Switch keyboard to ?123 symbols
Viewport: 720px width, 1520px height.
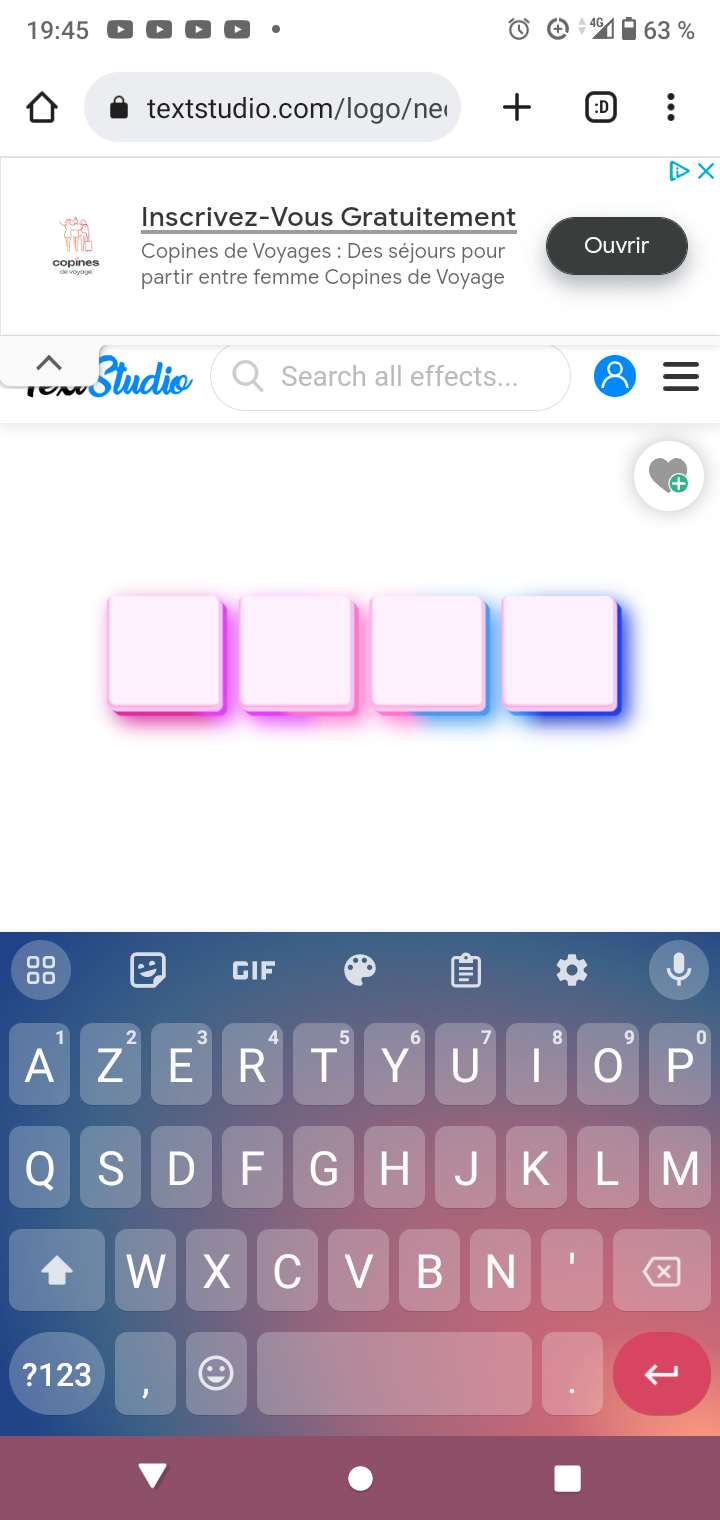[x=56, y=1375]
